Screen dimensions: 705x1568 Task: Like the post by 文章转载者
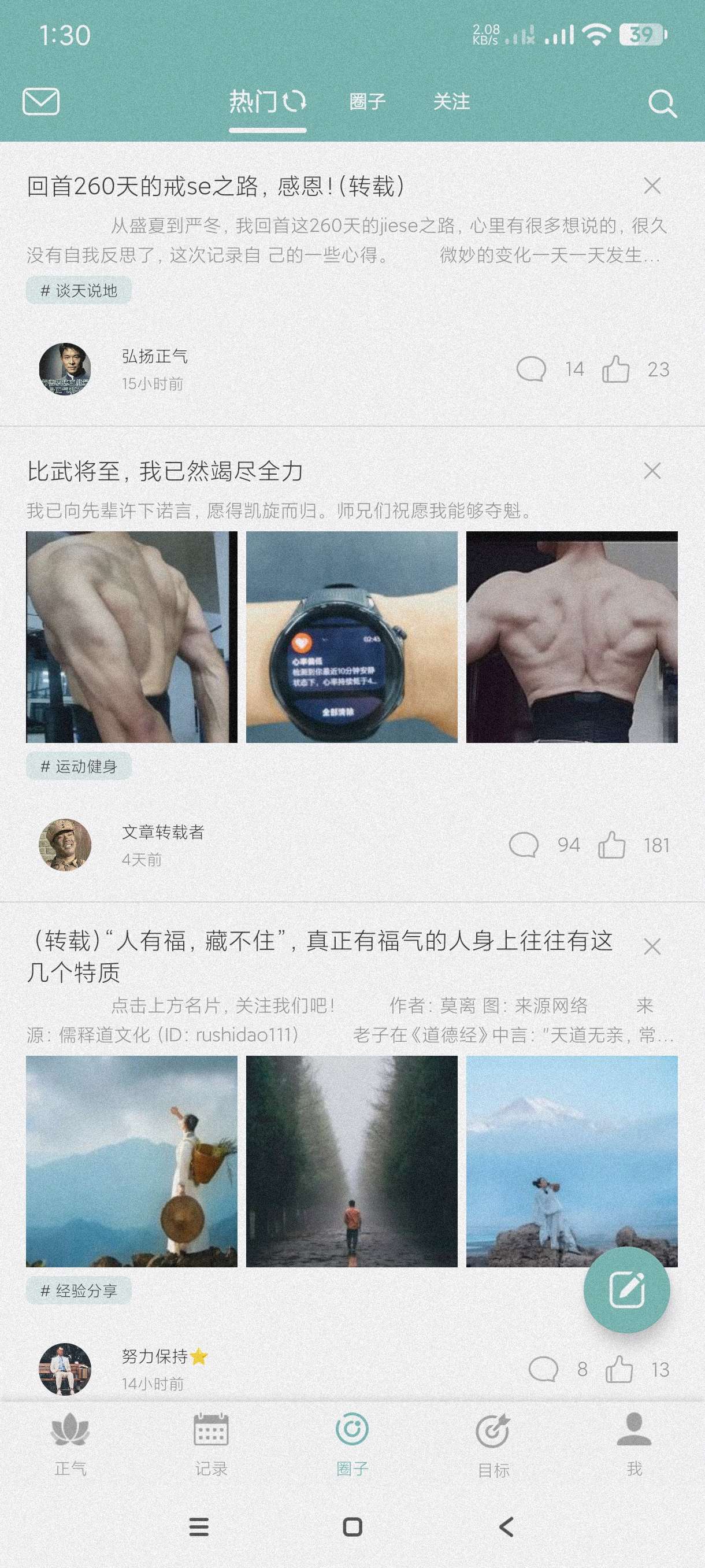(x=612, y=845)
